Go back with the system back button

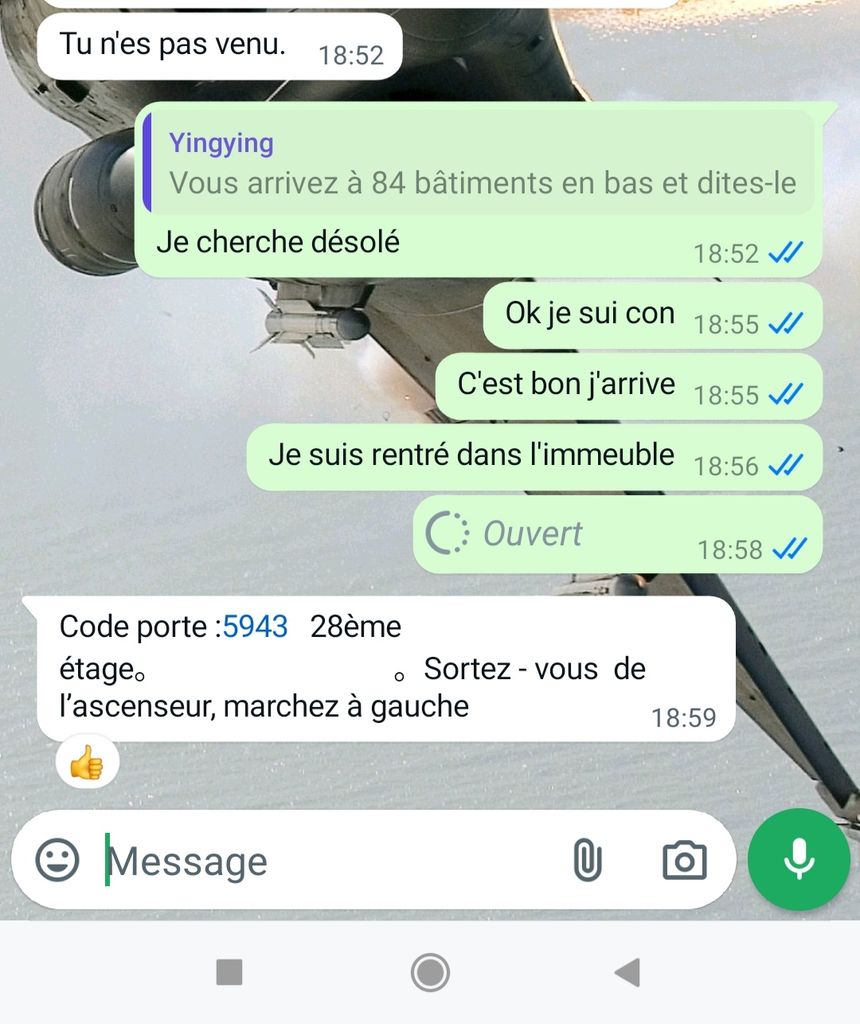coord(627,972)
